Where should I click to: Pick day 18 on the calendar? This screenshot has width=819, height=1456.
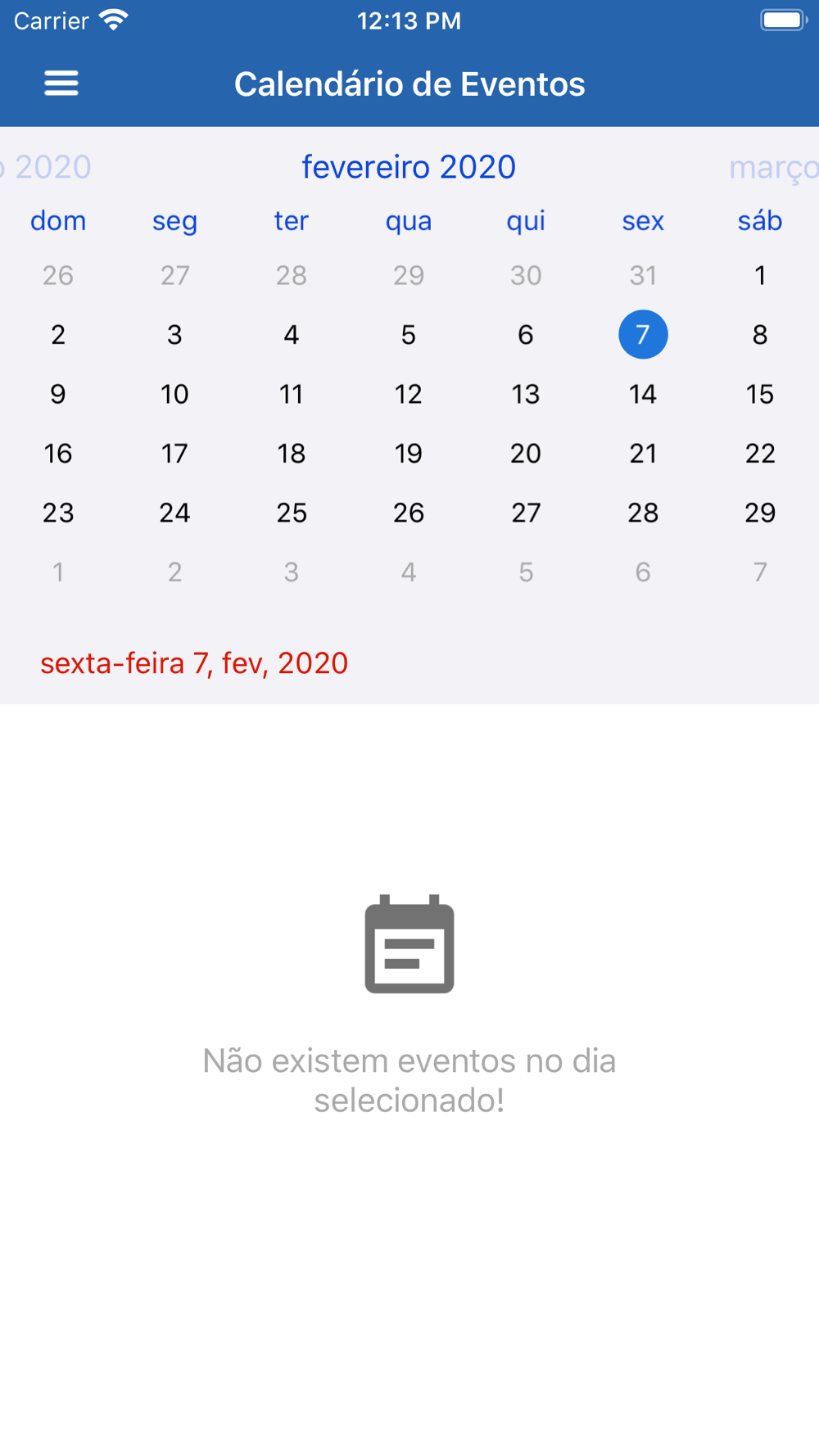[292, 453]
